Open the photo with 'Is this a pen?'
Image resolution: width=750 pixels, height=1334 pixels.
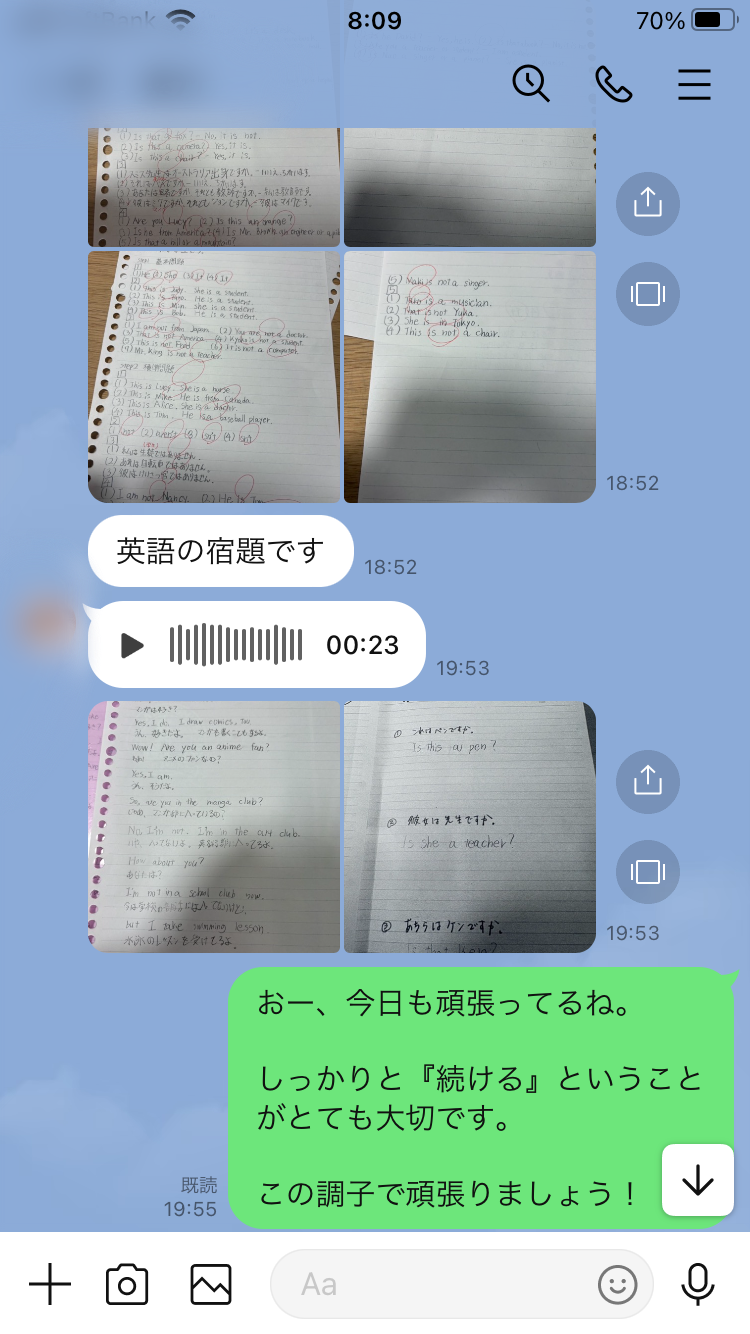469,826
